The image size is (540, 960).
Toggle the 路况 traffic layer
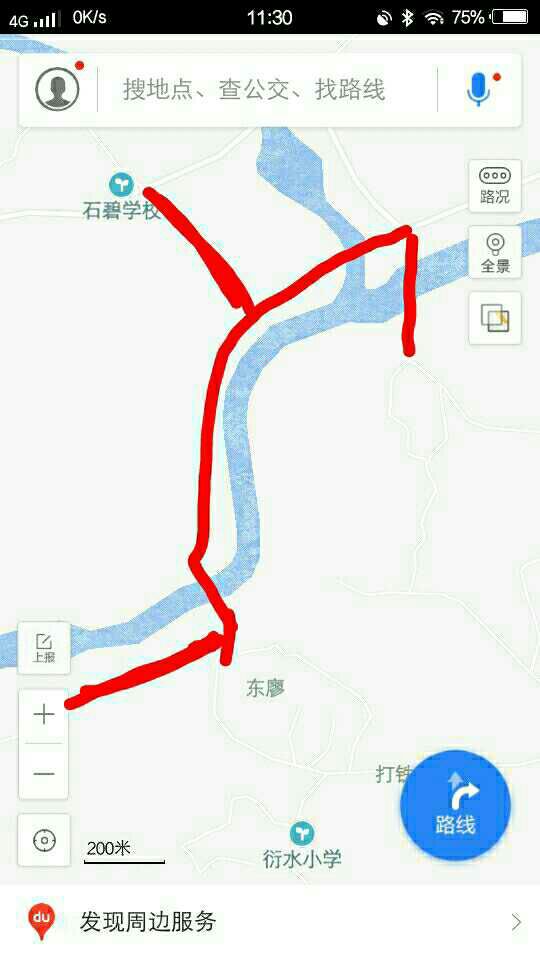(x=495, y=186)
